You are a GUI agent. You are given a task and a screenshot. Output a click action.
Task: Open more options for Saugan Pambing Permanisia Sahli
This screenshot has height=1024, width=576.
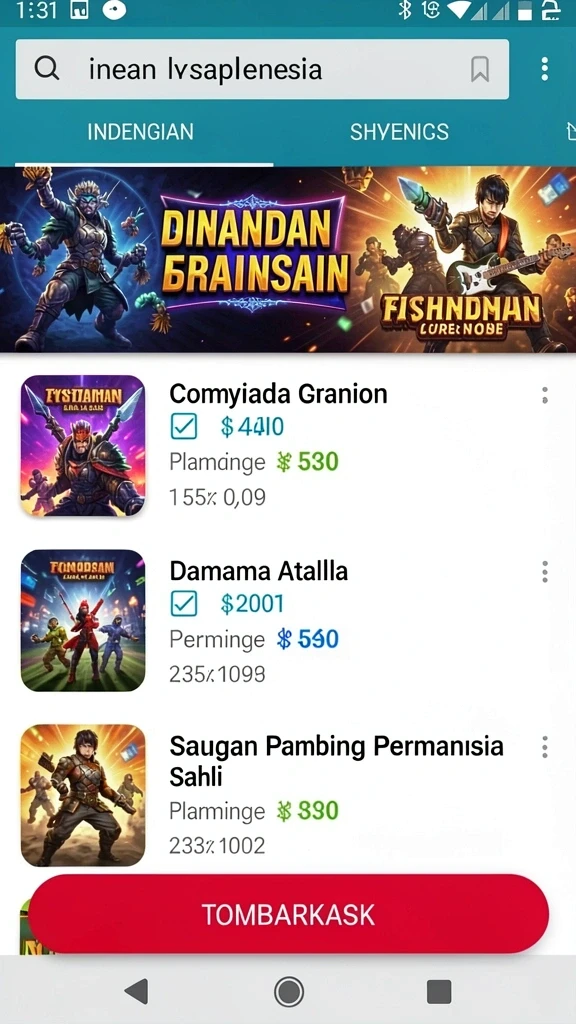(x=545, y=746)
